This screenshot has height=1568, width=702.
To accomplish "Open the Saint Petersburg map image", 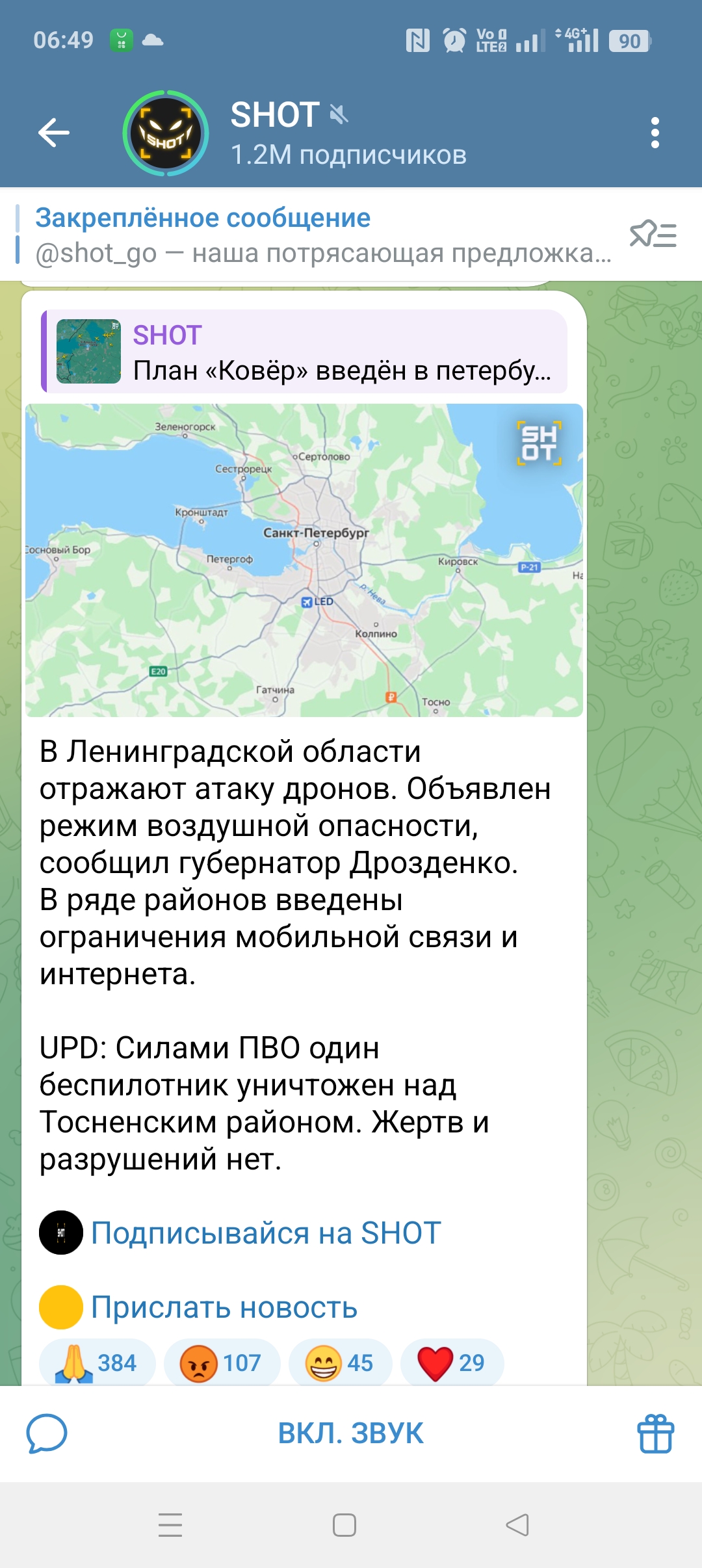I will (x=304, y=560).
